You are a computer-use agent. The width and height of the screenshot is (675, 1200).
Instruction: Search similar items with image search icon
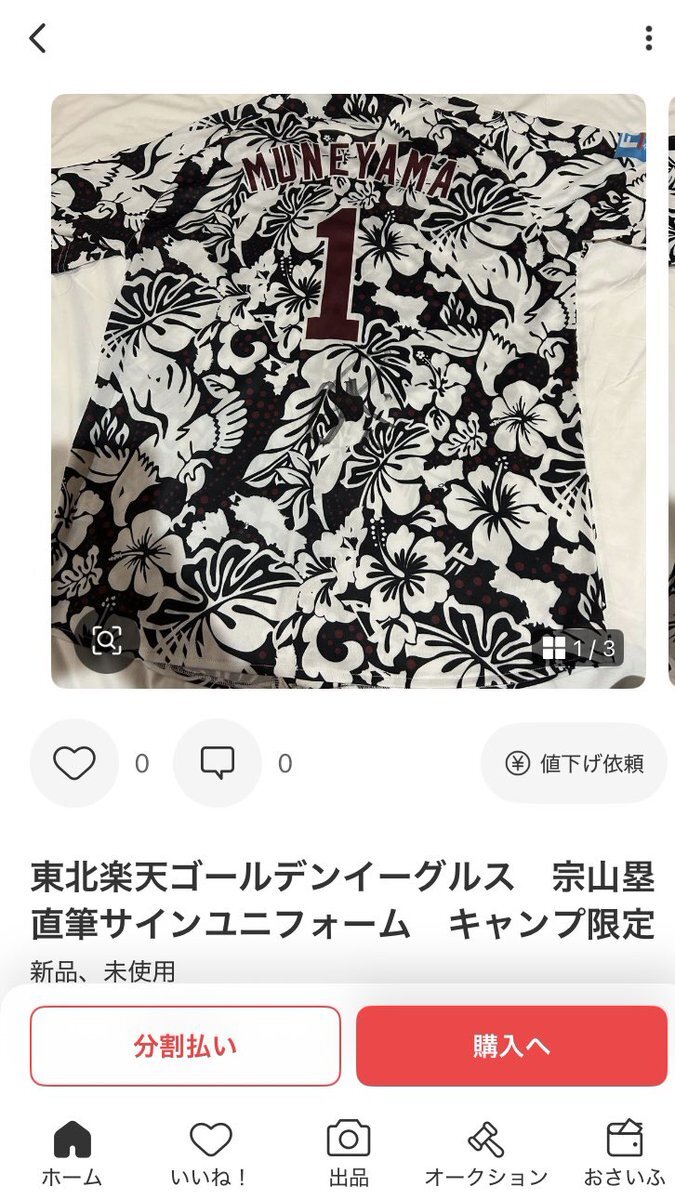pos(106,640)
